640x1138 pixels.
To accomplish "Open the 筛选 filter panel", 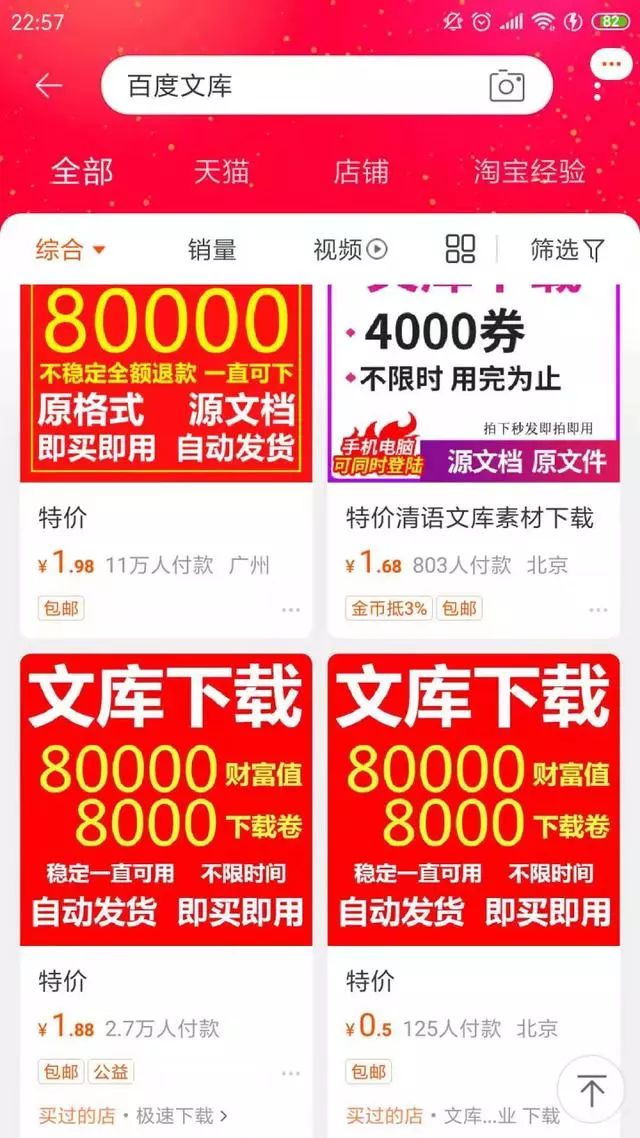I will pyautogui.click(x=567, y=249).
